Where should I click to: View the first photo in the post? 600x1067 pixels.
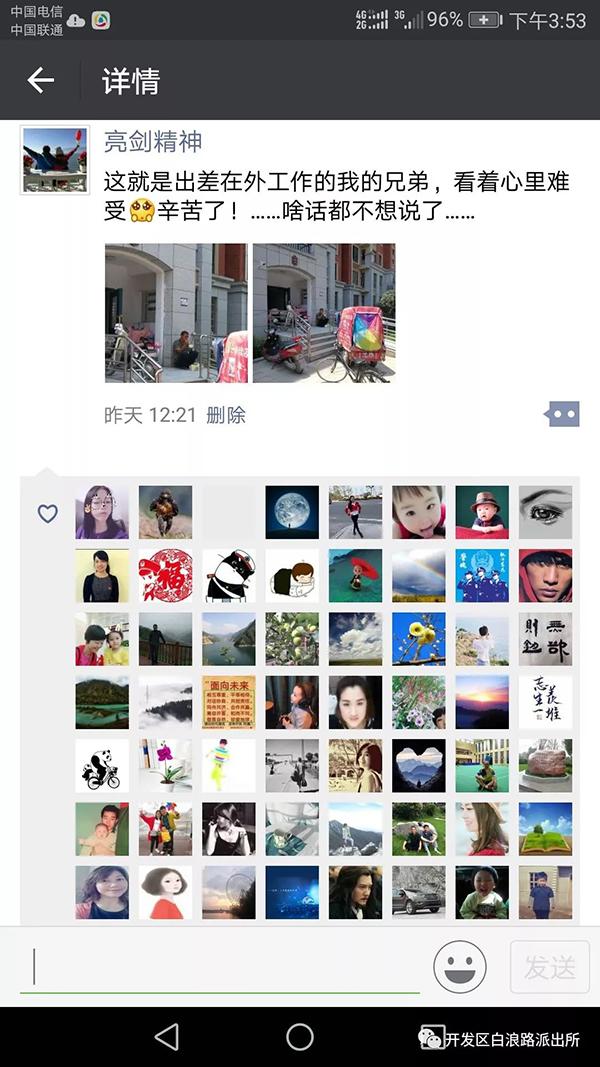pos(176,313)
